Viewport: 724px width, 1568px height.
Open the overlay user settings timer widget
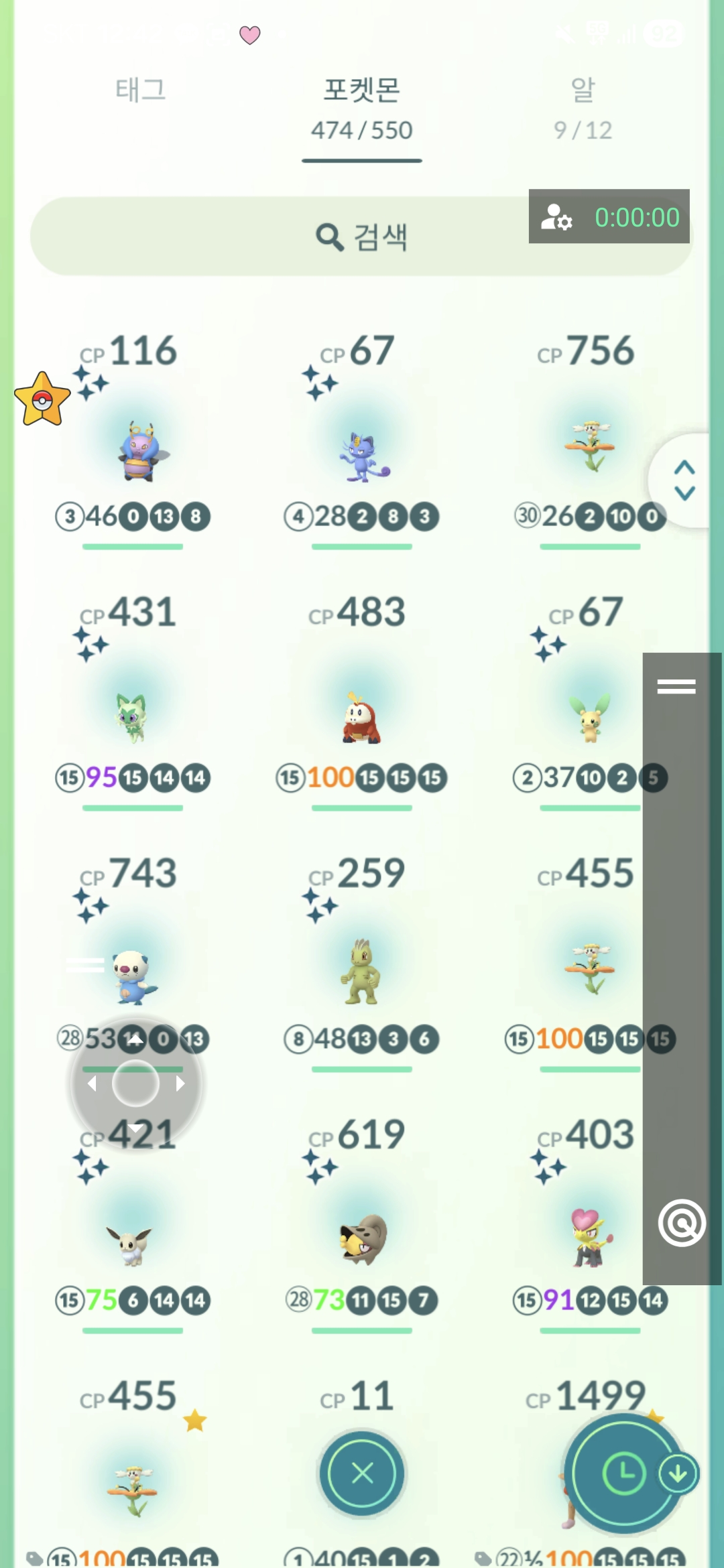(x=609, y=216)
